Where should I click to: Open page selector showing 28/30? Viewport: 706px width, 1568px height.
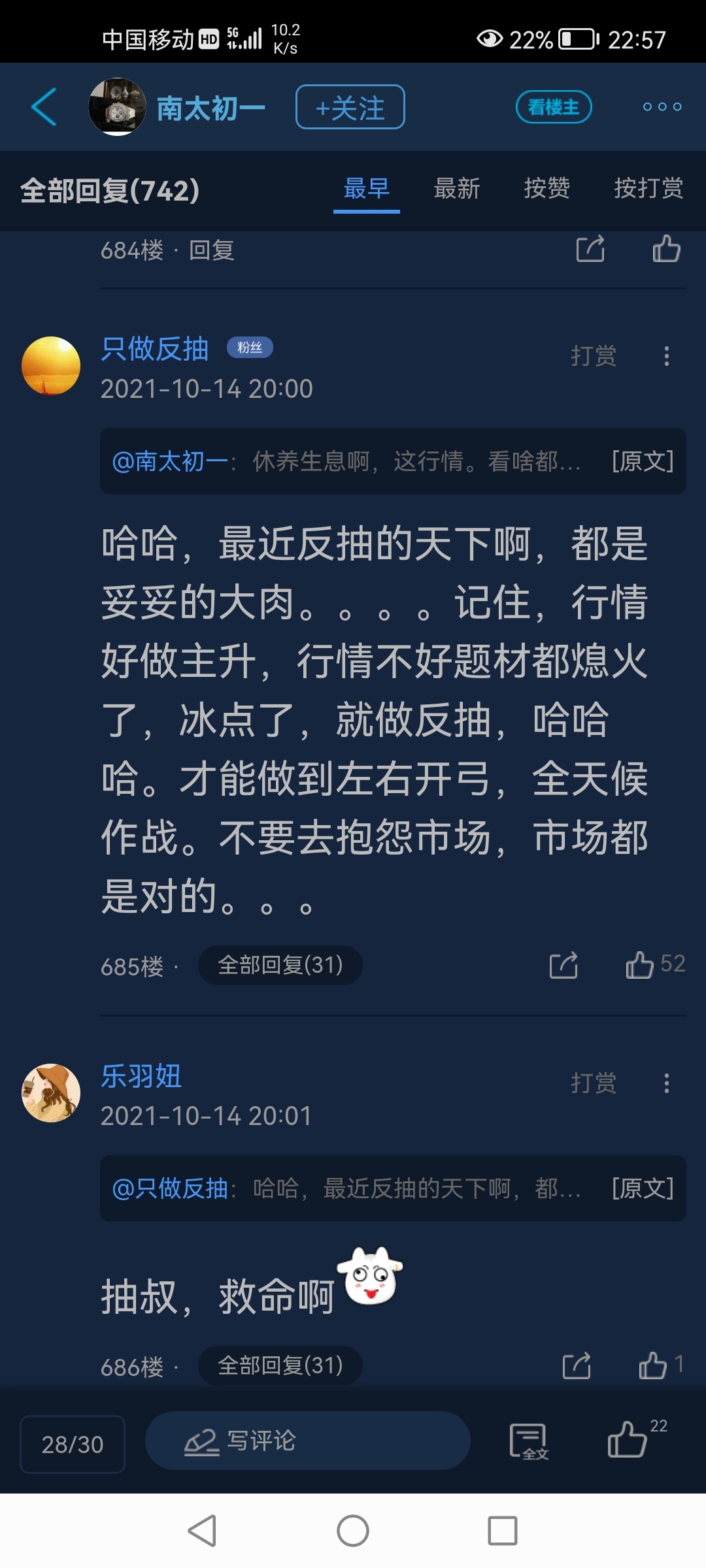(x=73, y=1444)
